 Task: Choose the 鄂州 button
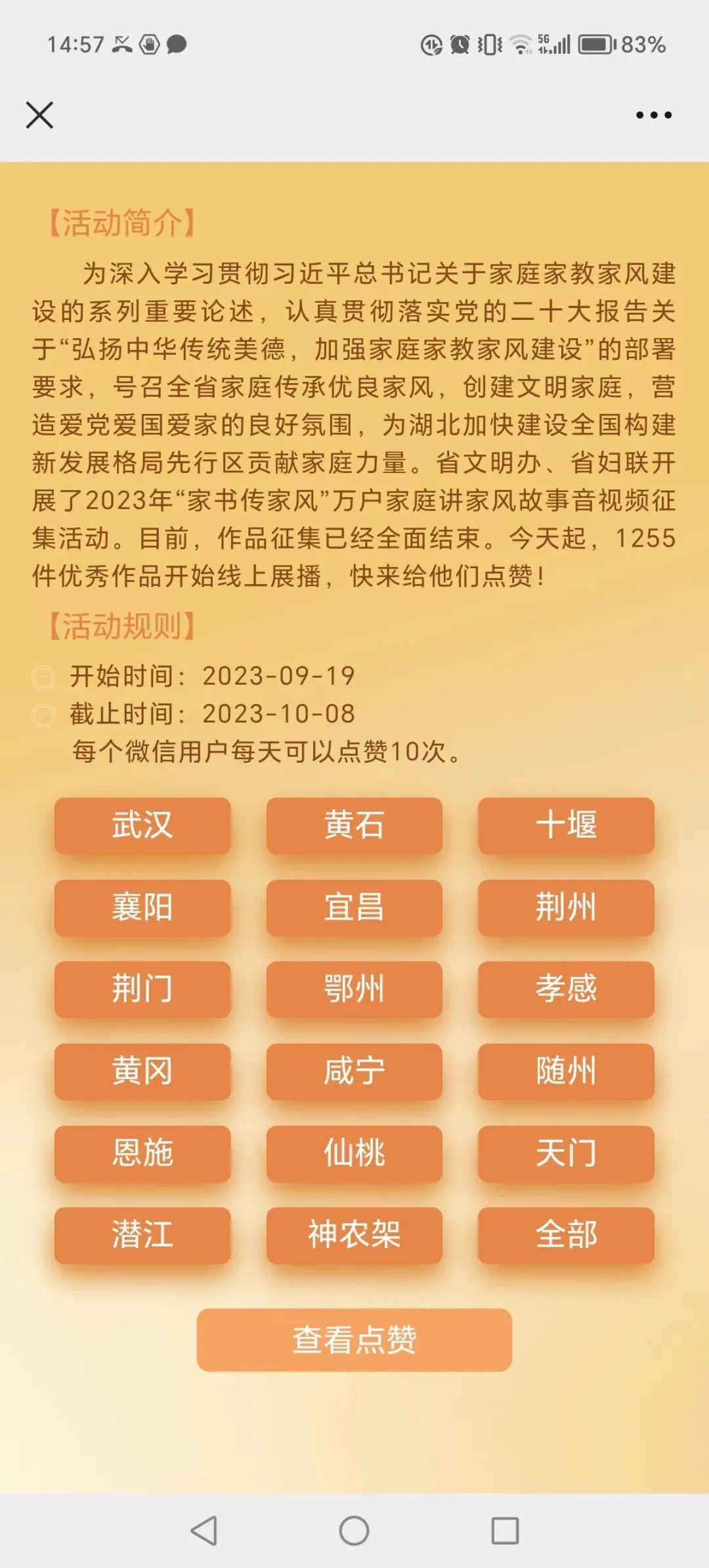354,989
